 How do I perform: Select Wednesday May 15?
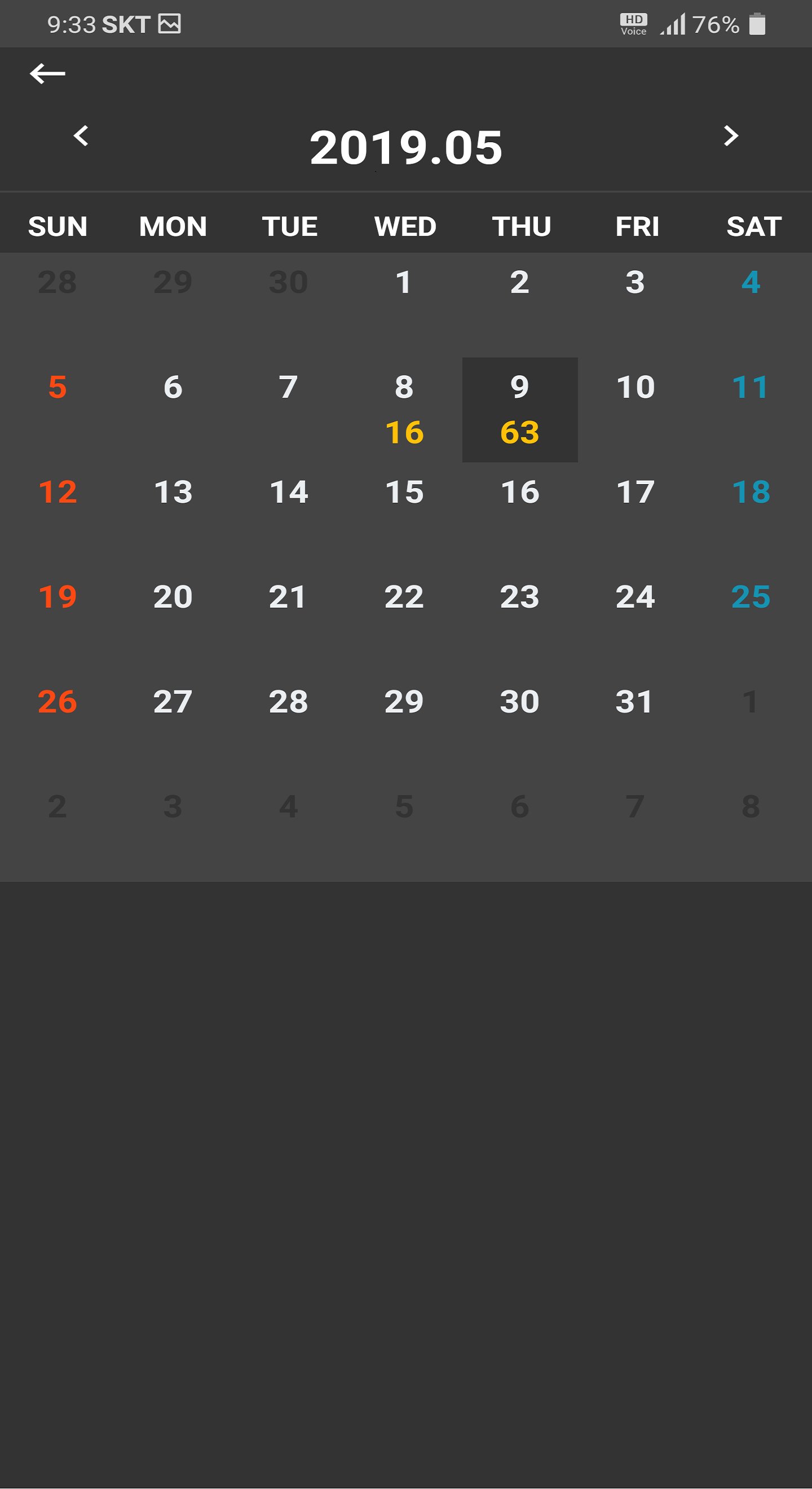404,493
